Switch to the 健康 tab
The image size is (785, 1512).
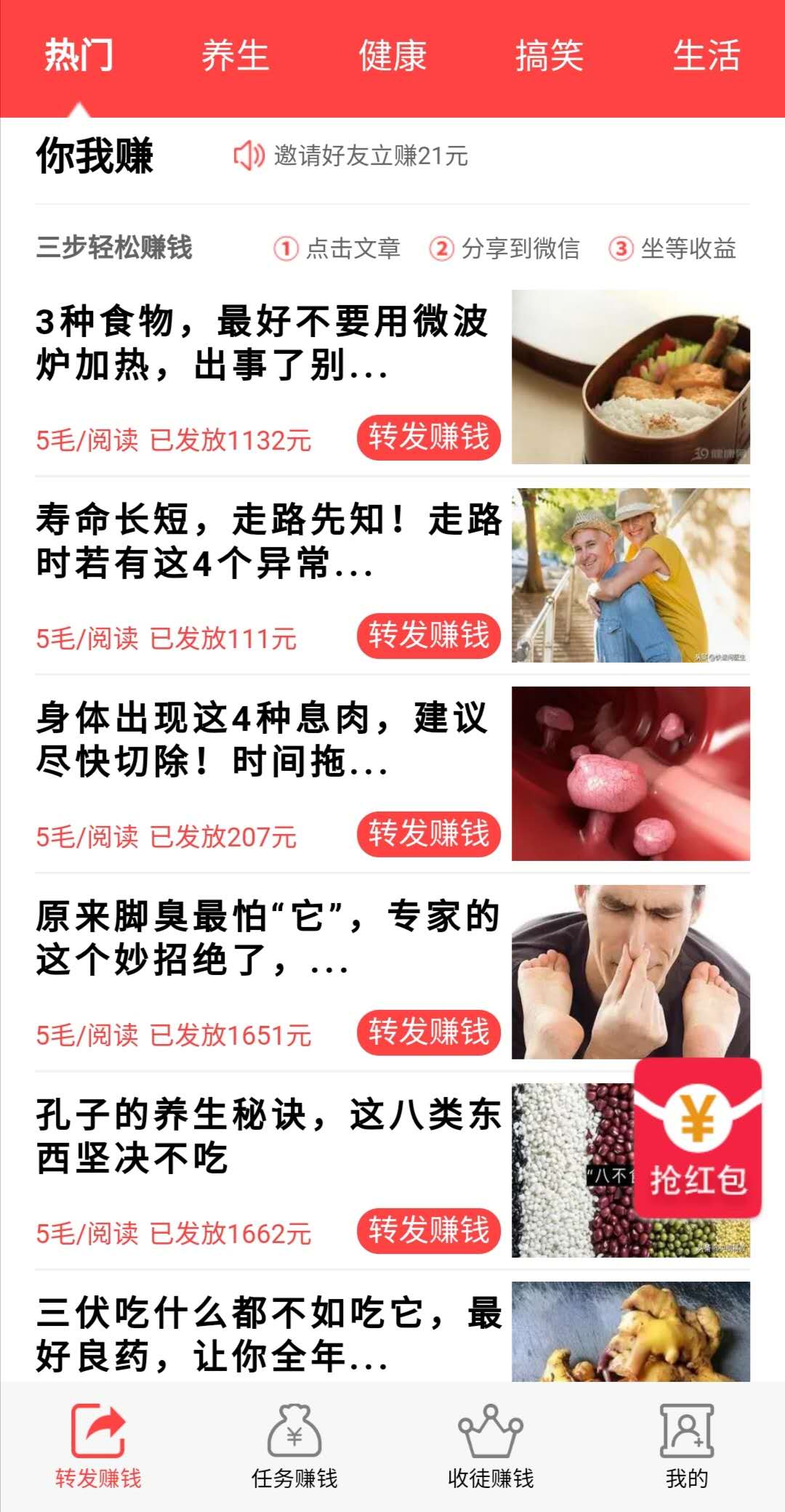pyautogui.click(x=392, y=56)
